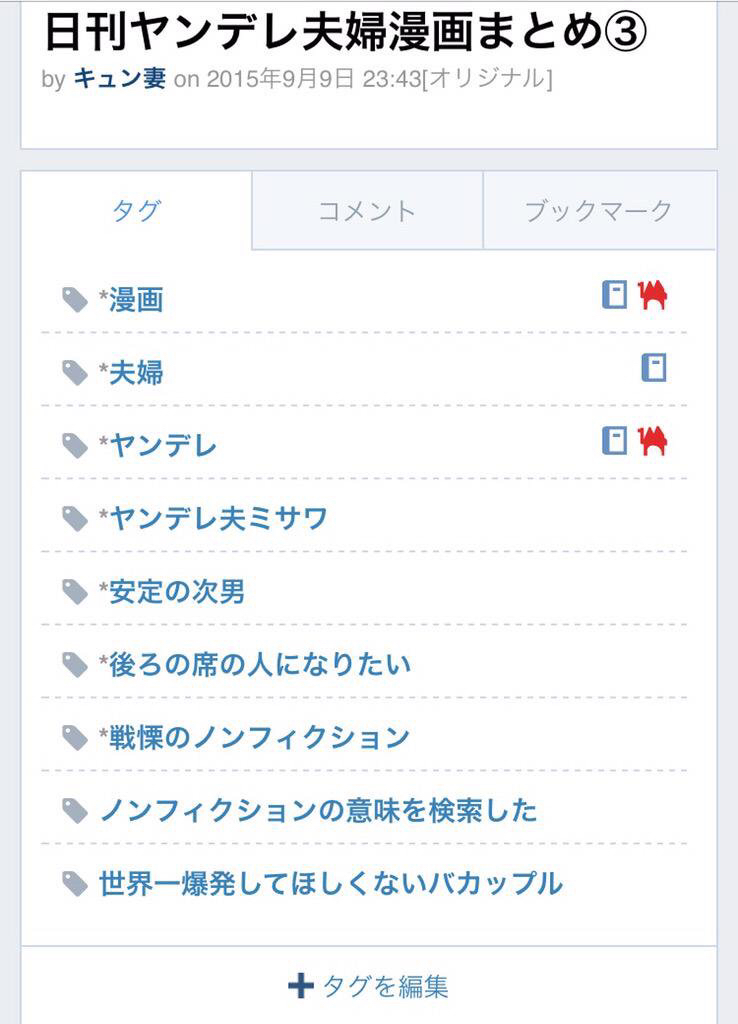
Task: Open the encyclopedia icon beside *夫婦
Action: pyautogui.click(x=653, y=368)
